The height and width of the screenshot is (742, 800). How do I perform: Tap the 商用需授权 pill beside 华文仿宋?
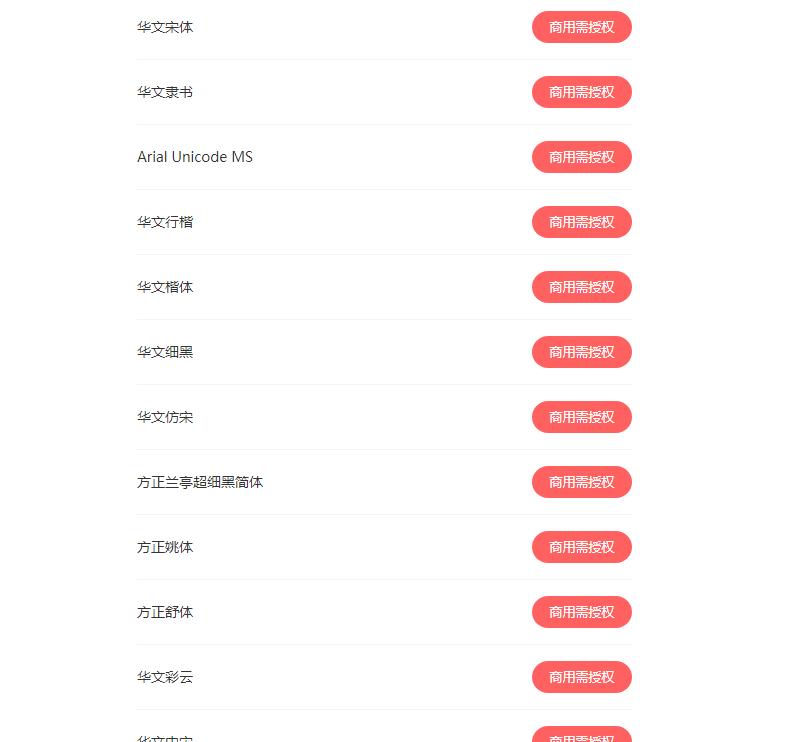tap(581, 417)
